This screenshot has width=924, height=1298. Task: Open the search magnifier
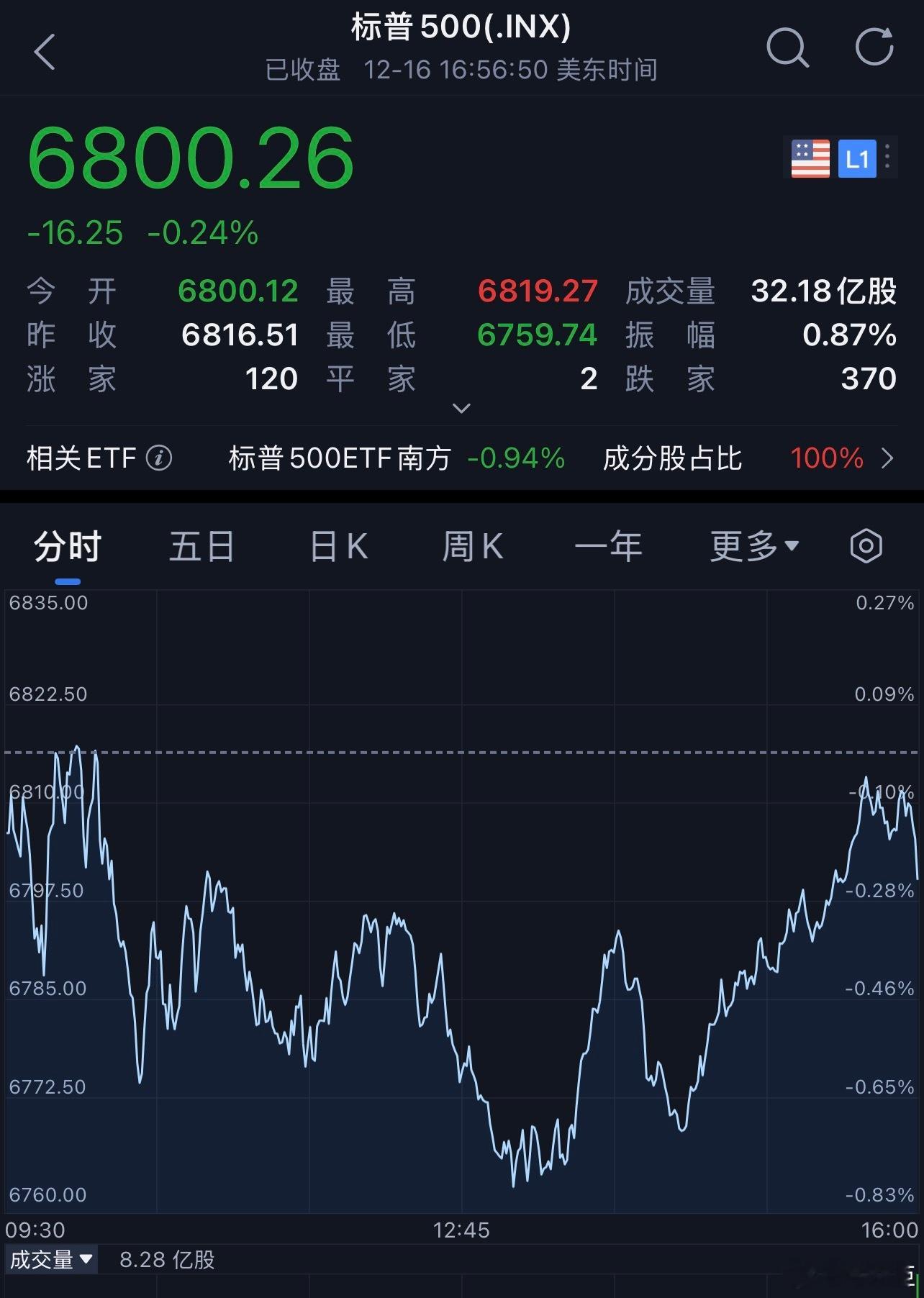tap(787, 49)
